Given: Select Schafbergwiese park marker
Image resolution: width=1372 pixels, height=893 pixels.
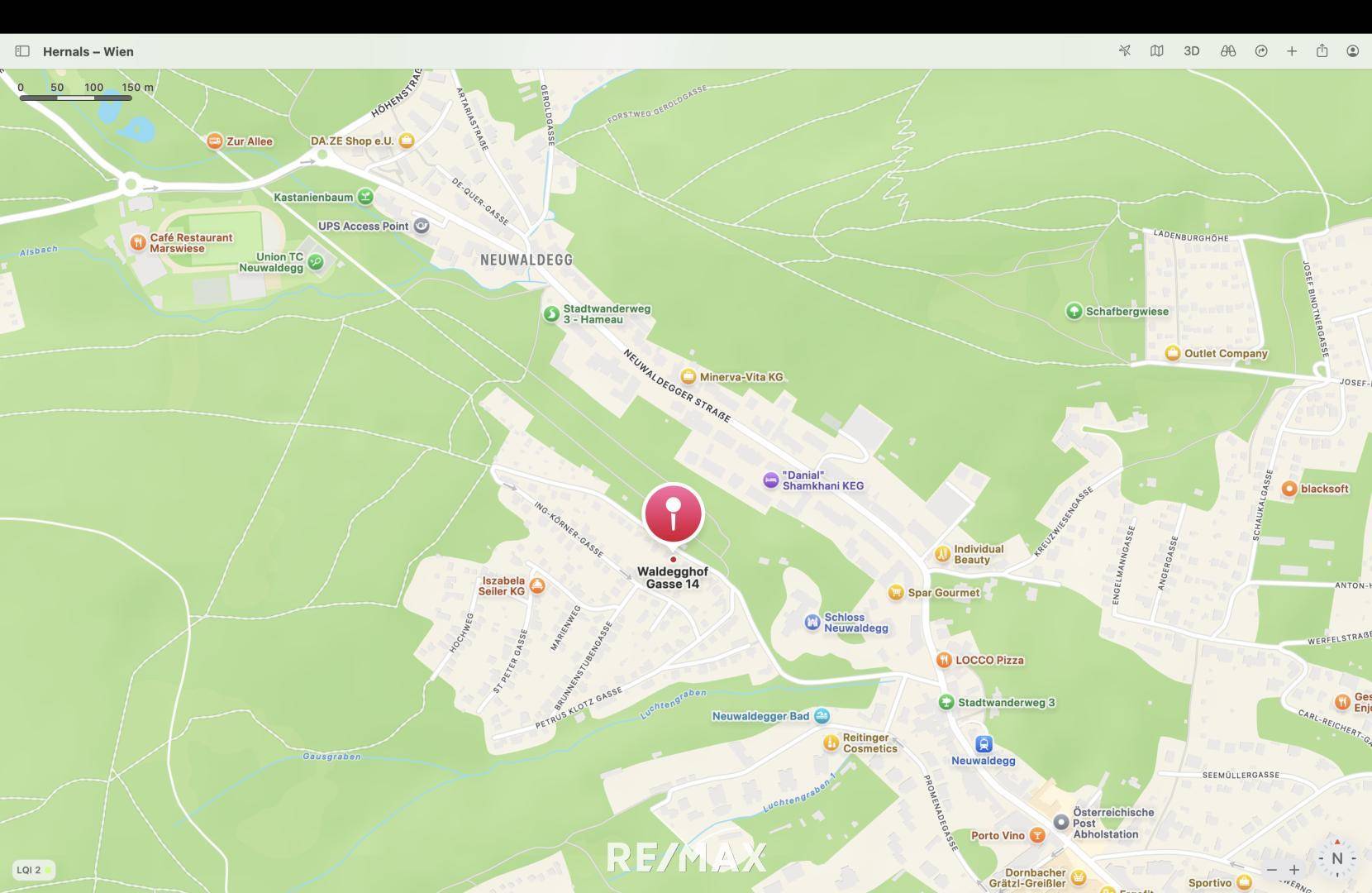Looking at the screenshot, I should pos(1074,311).
